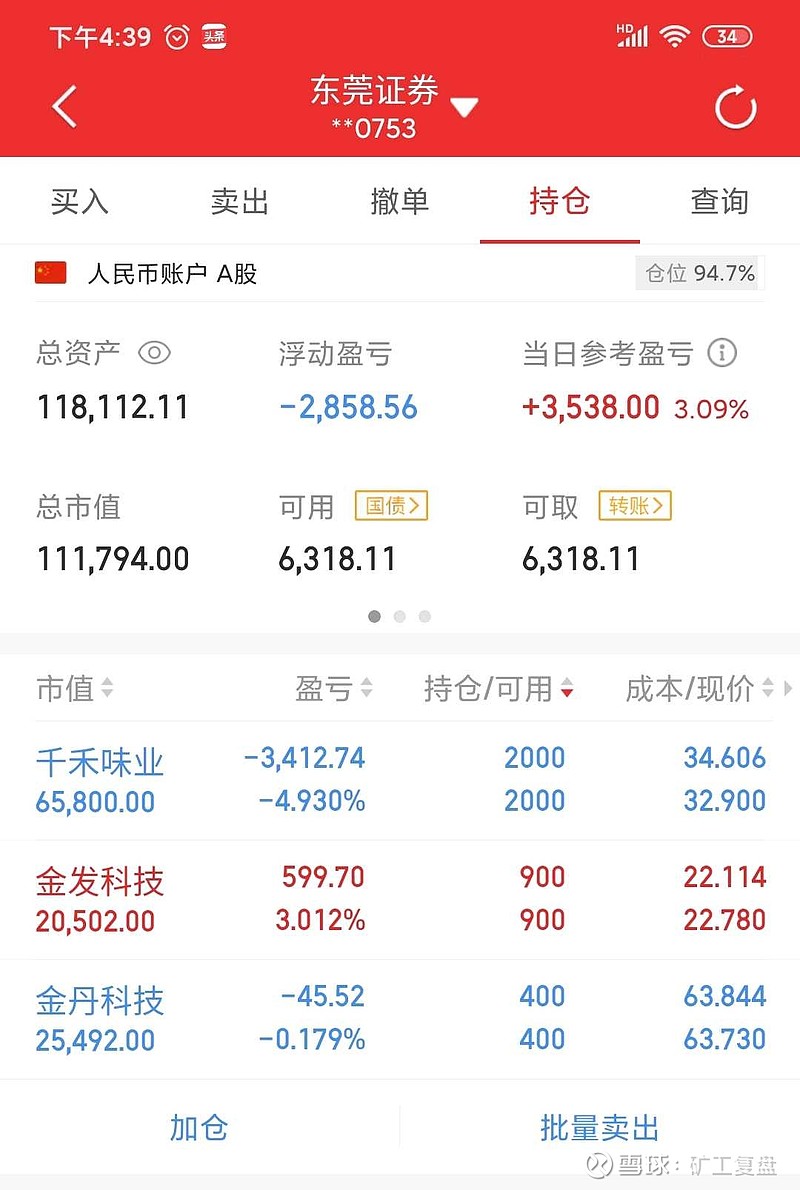
Task: Tap 批量卖出 to batch sell
Action: 600,1127
